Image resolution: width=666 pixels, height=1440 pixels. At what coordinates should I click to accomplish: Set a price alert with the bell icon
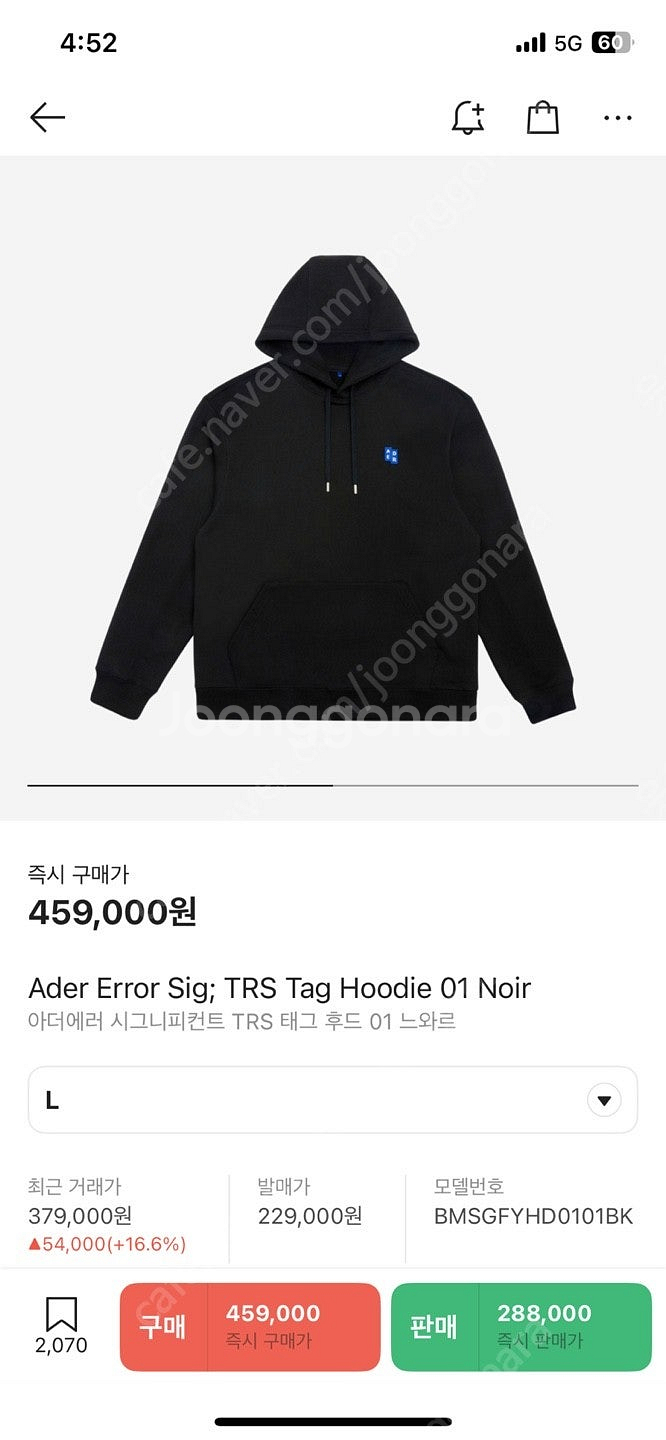point(467,118)
